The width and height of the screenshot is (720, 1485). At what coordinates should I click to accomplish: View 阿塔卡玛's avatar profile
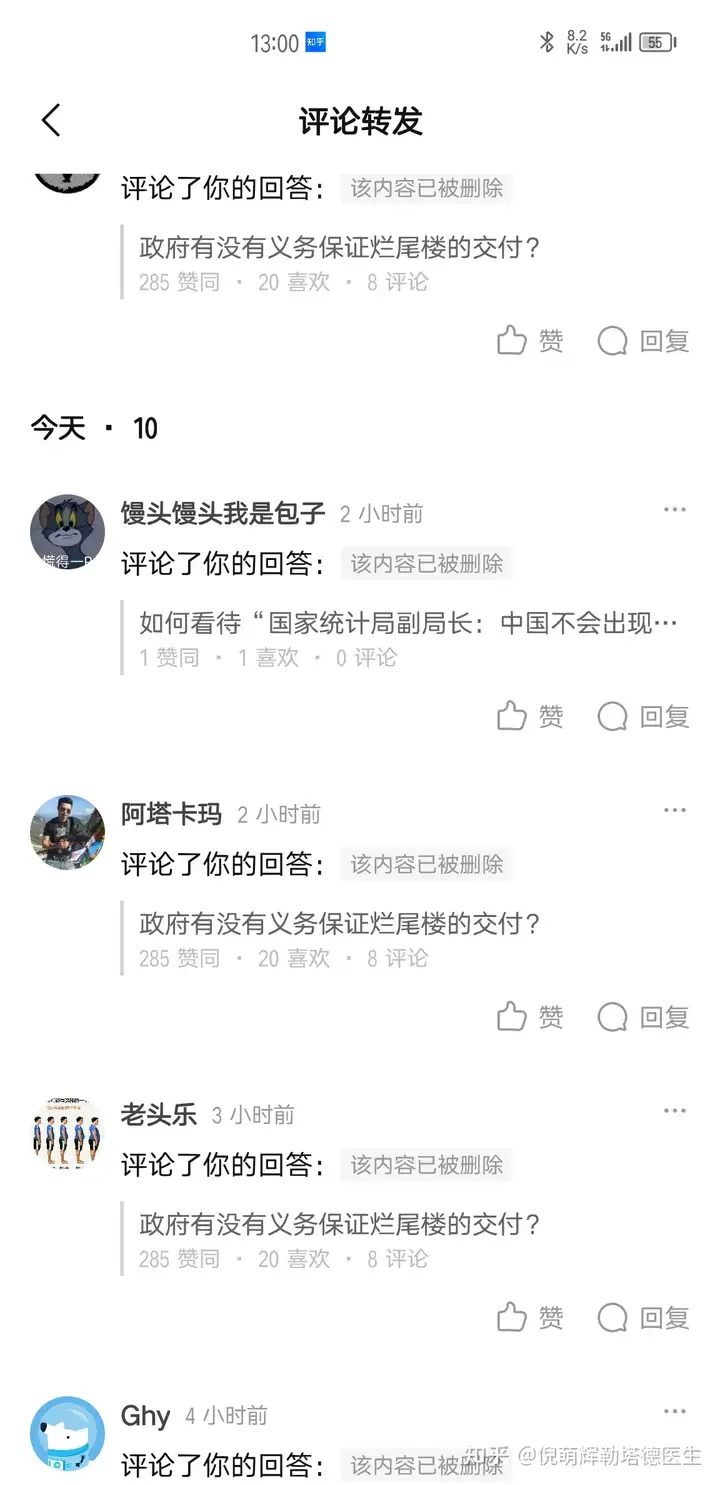click(x=67, y=832)
